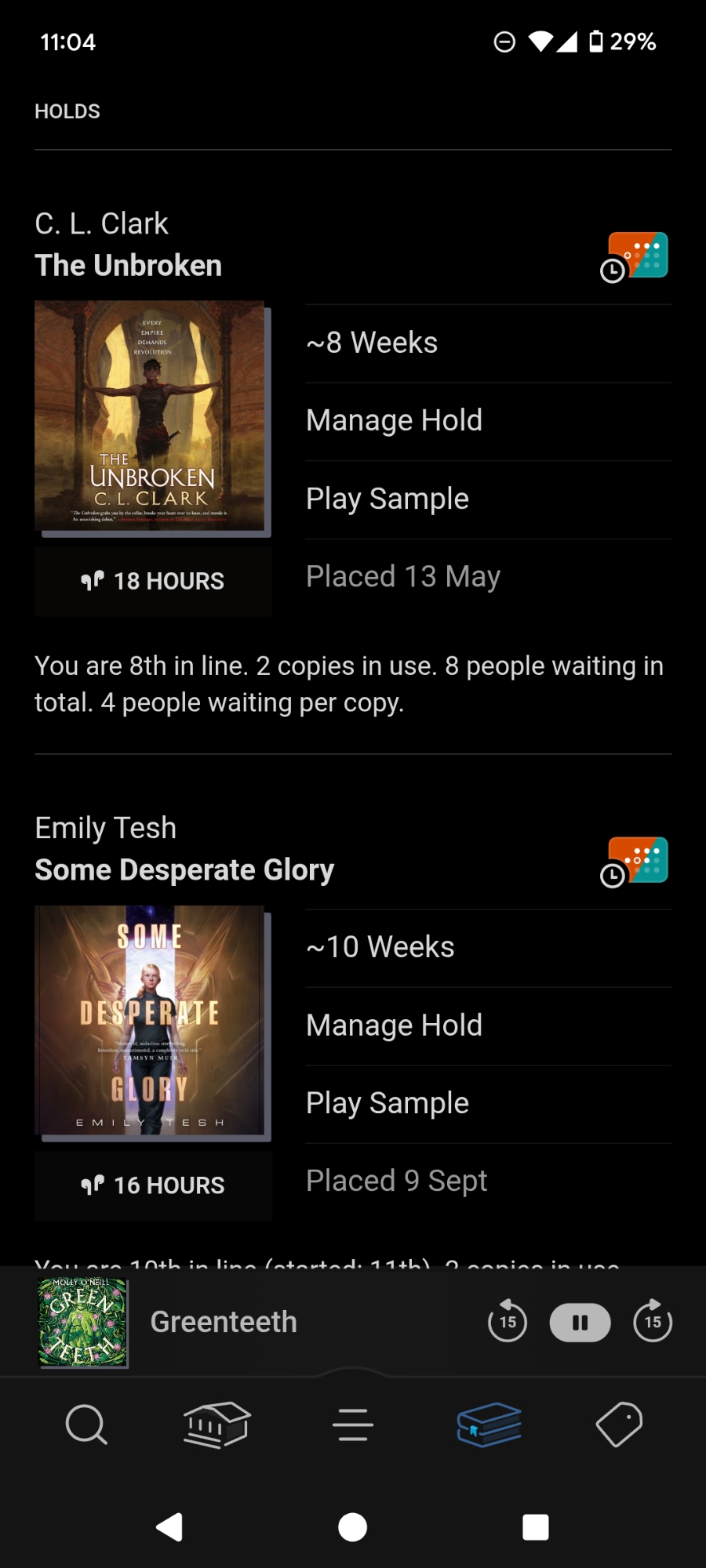Screen dimensions: 706x1568
Task: Pause Greenteeth audiobook playback
Action: click(580, 1323)
